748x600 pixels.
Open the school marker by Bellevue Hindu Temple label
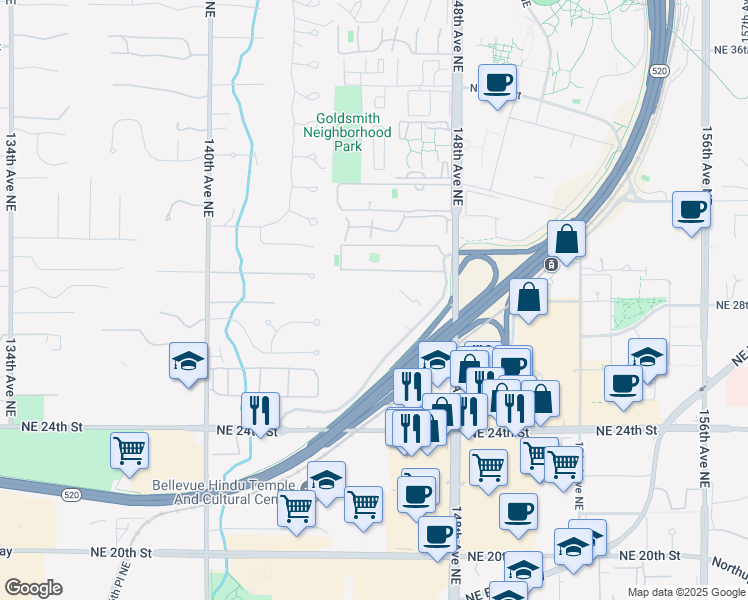(326, 481)
